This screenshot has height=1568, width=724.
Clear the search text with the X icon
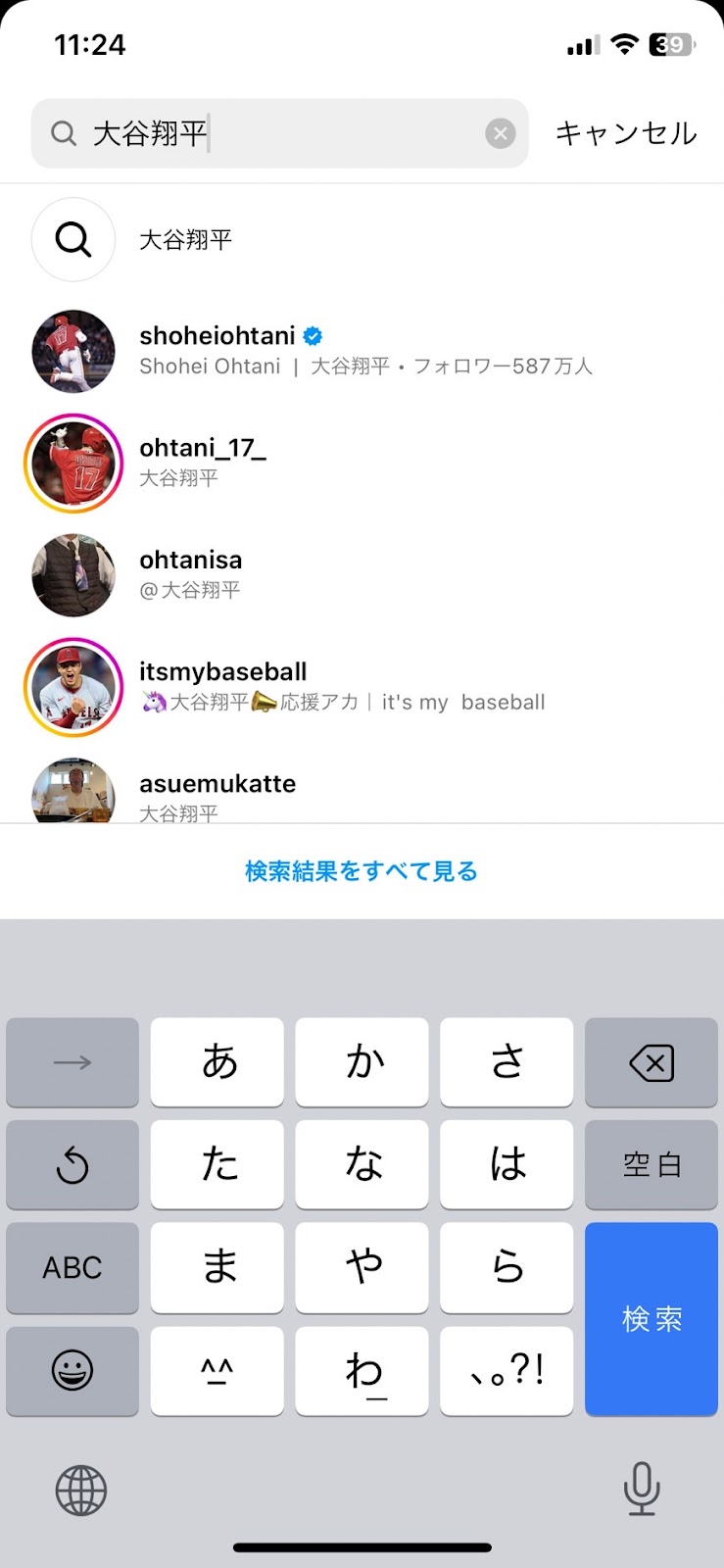point(501,133)
